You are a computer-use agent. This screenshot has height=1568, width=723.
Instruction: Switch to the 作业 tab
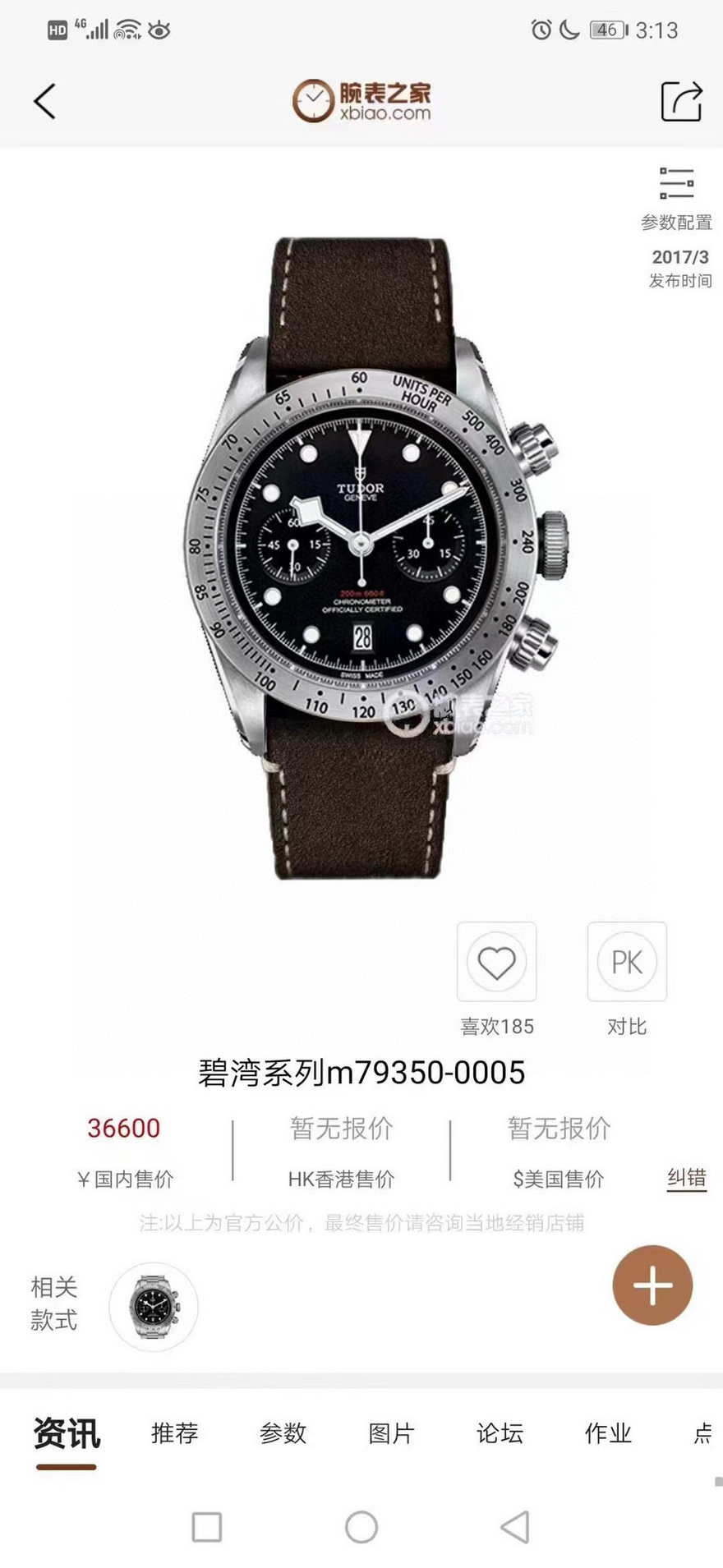(x=608, y=1433)
